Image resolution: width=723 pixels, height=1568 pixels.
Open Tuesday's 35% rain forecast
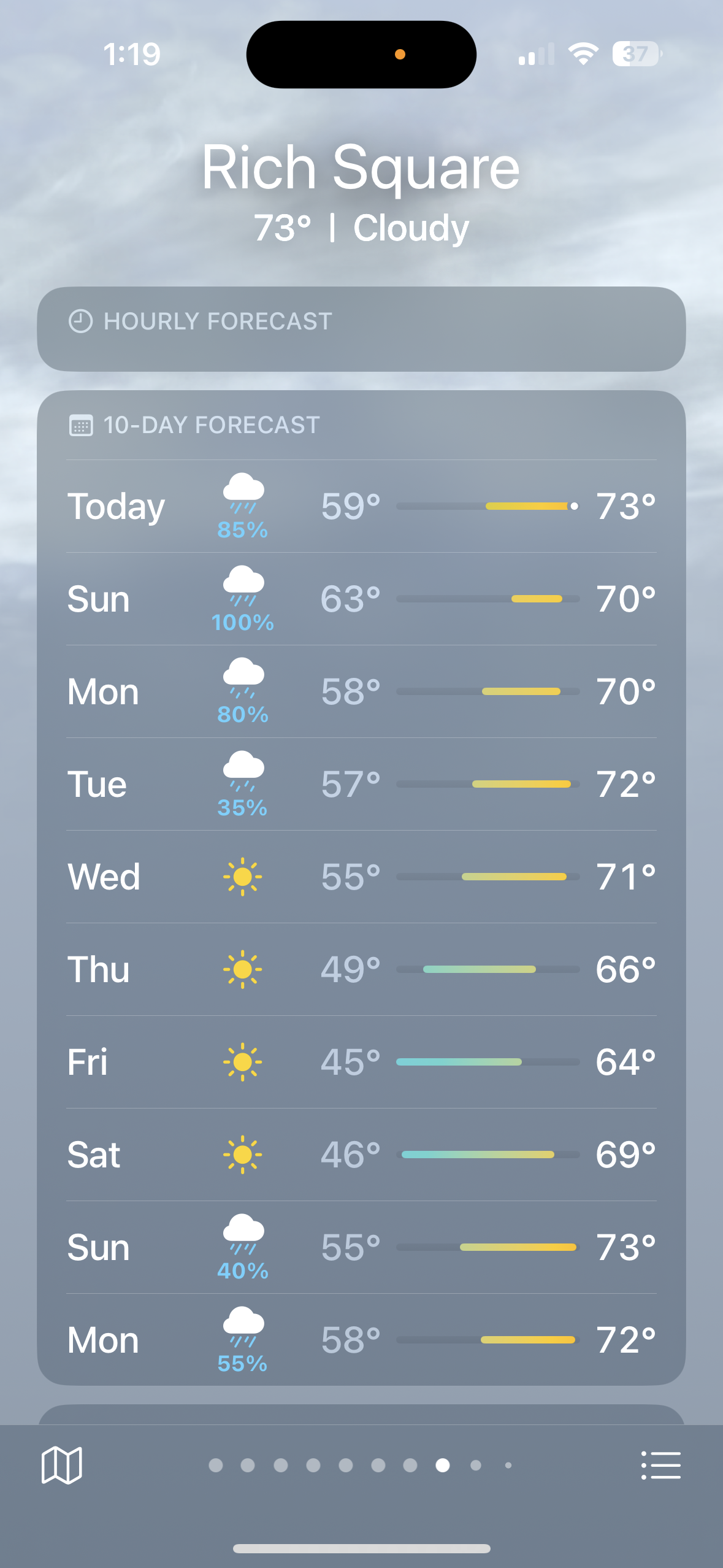[x=361, y=784]
